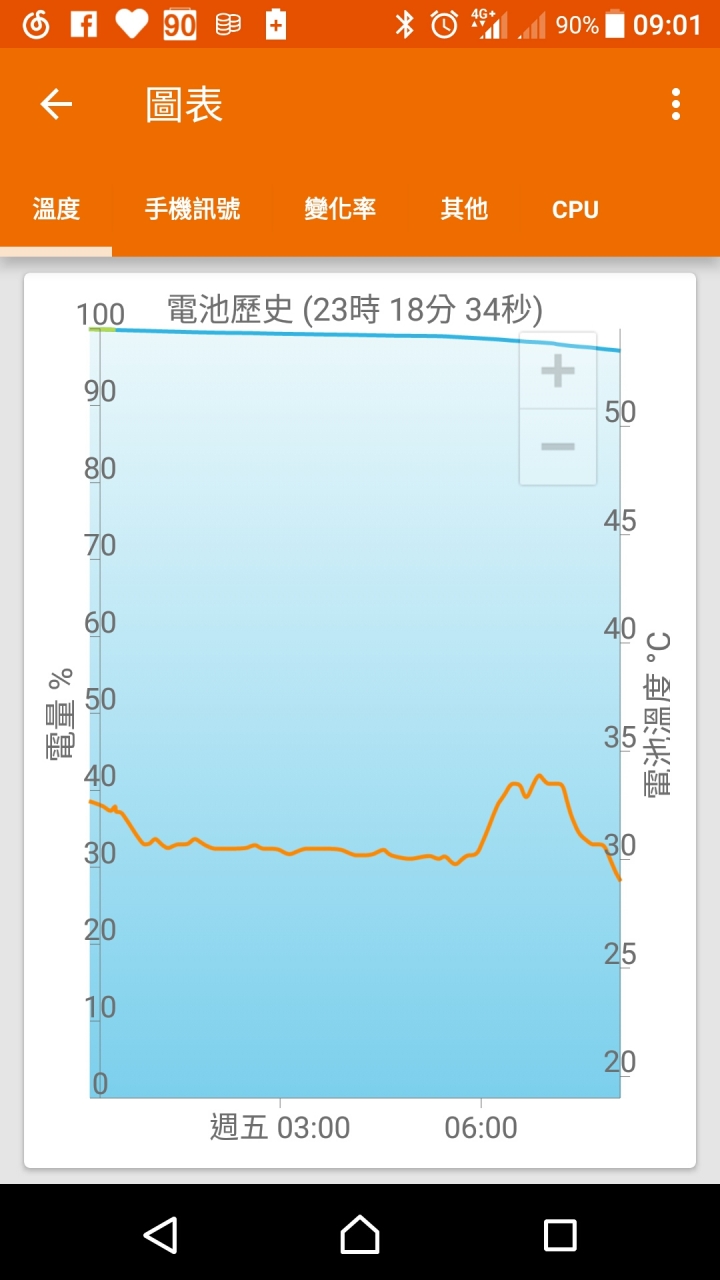
Task: Zoom out the chart with minus button
Action: click(557, 446)
